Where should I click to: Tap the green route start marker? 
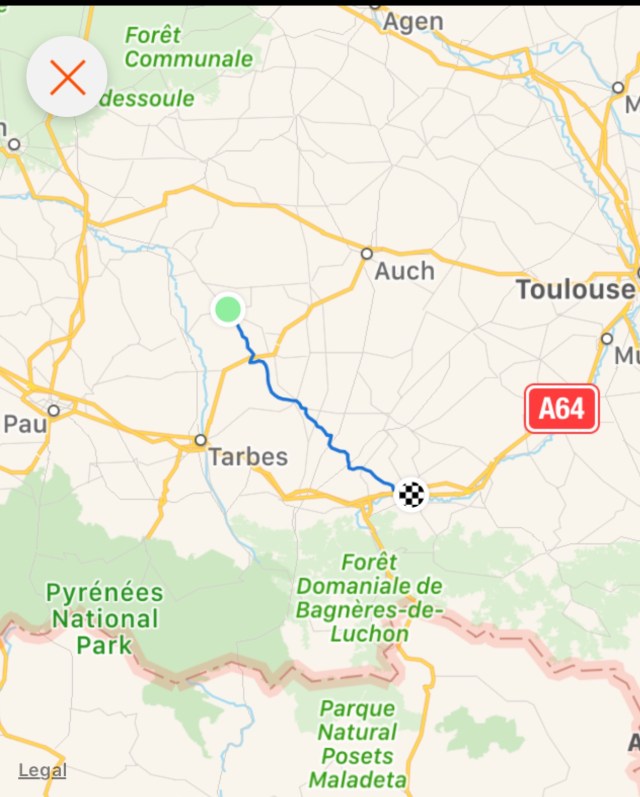click(229, 310)
